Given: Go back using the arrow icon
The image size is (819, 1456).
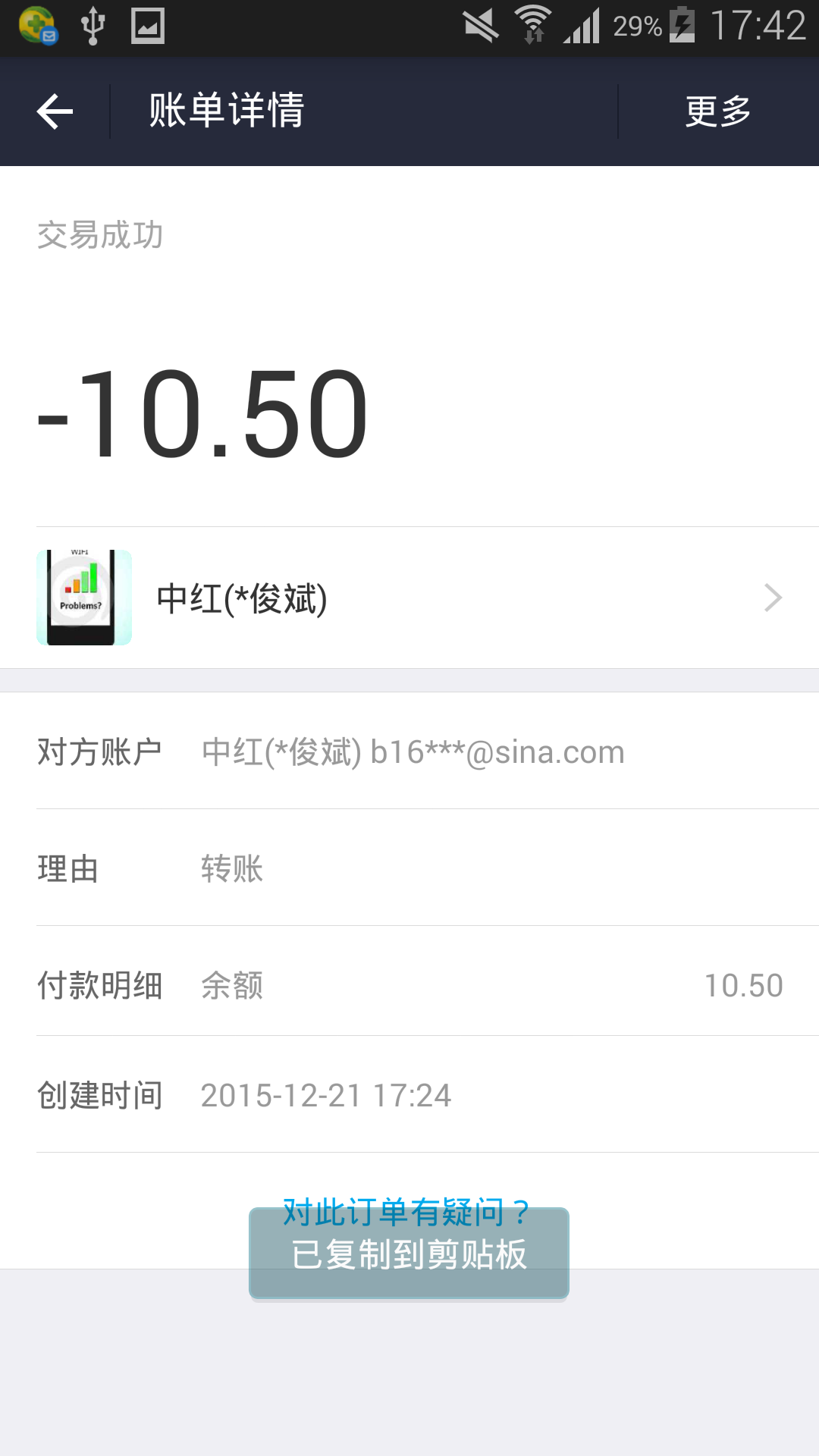Looking at the screenshot, I should 55,111.
